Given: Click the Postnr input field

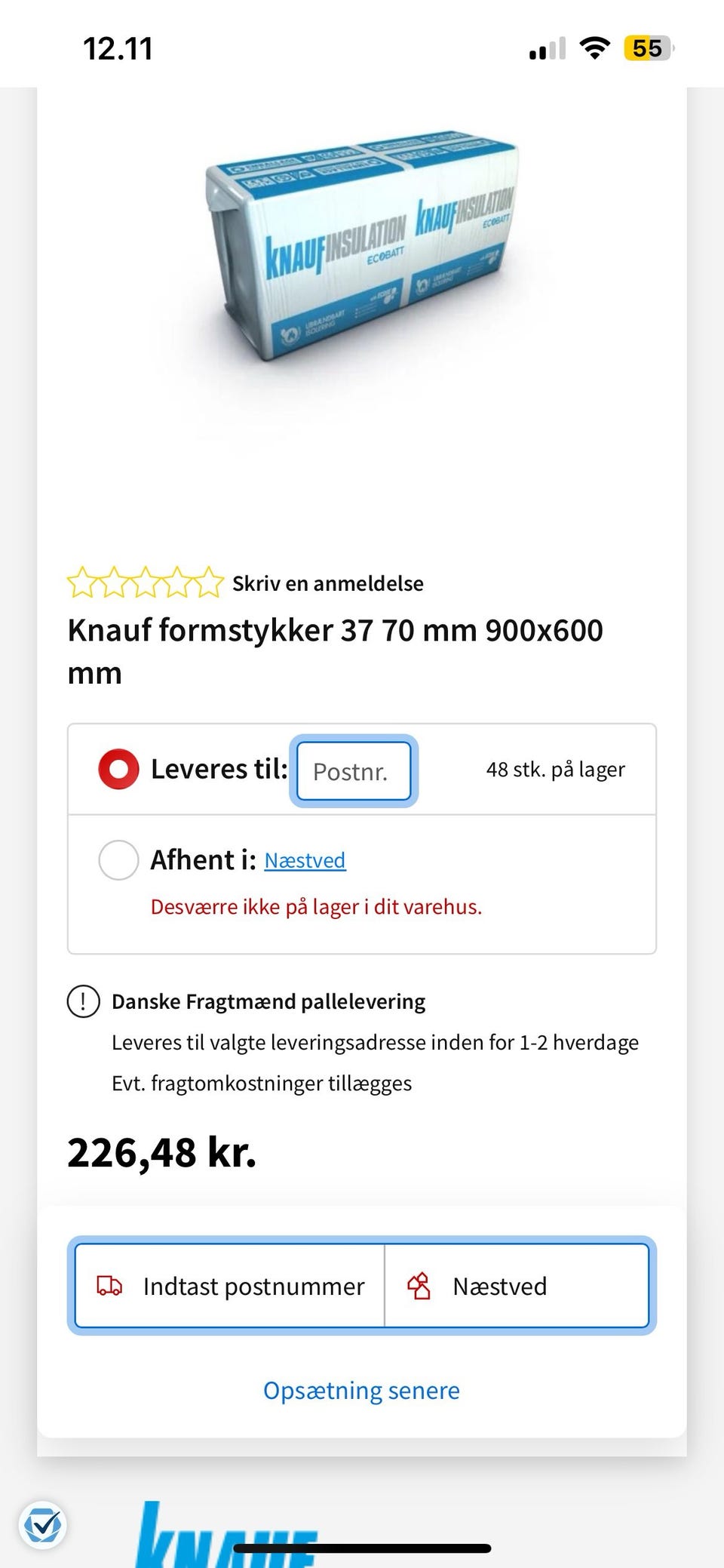Looking at the screenshot, I should (353, 771).
